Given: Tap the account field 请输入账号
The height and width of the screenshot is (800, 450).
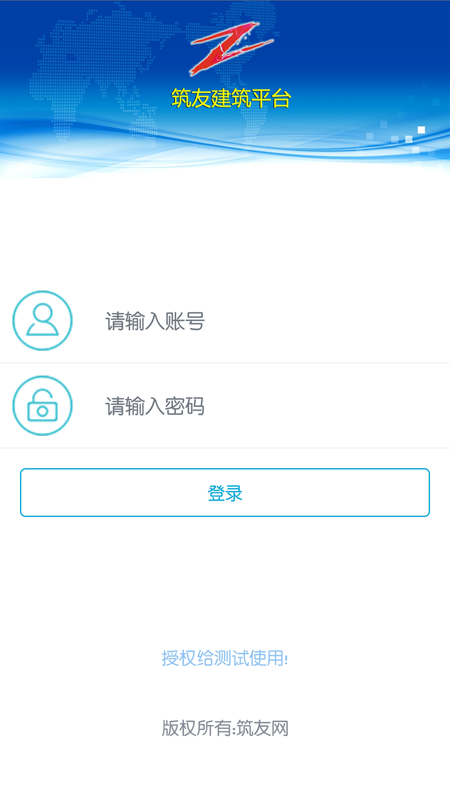Looking at the screenshot, I should tap(265, 321).
